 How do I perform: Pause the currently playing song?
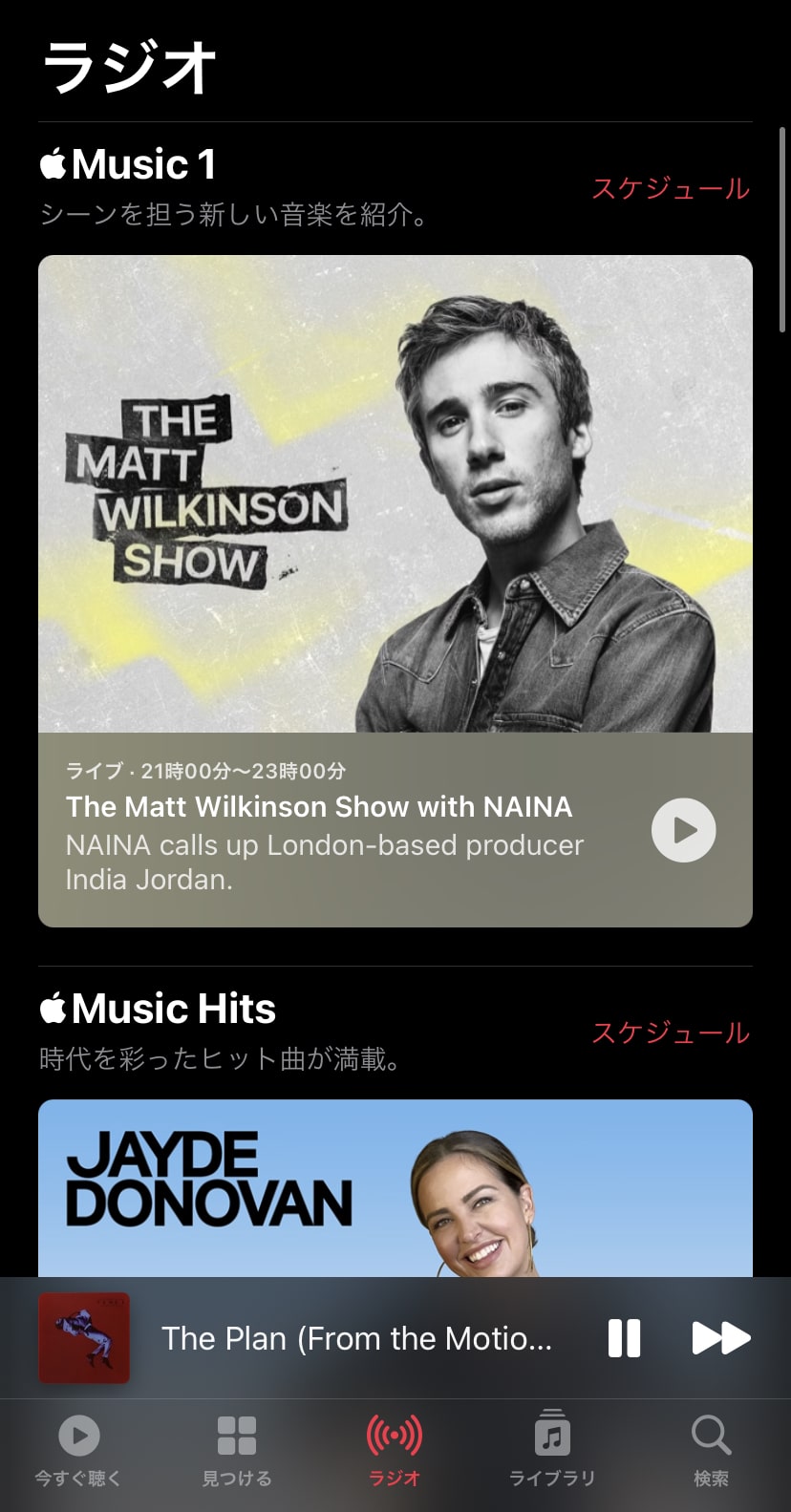click(x=624, y=1338)
